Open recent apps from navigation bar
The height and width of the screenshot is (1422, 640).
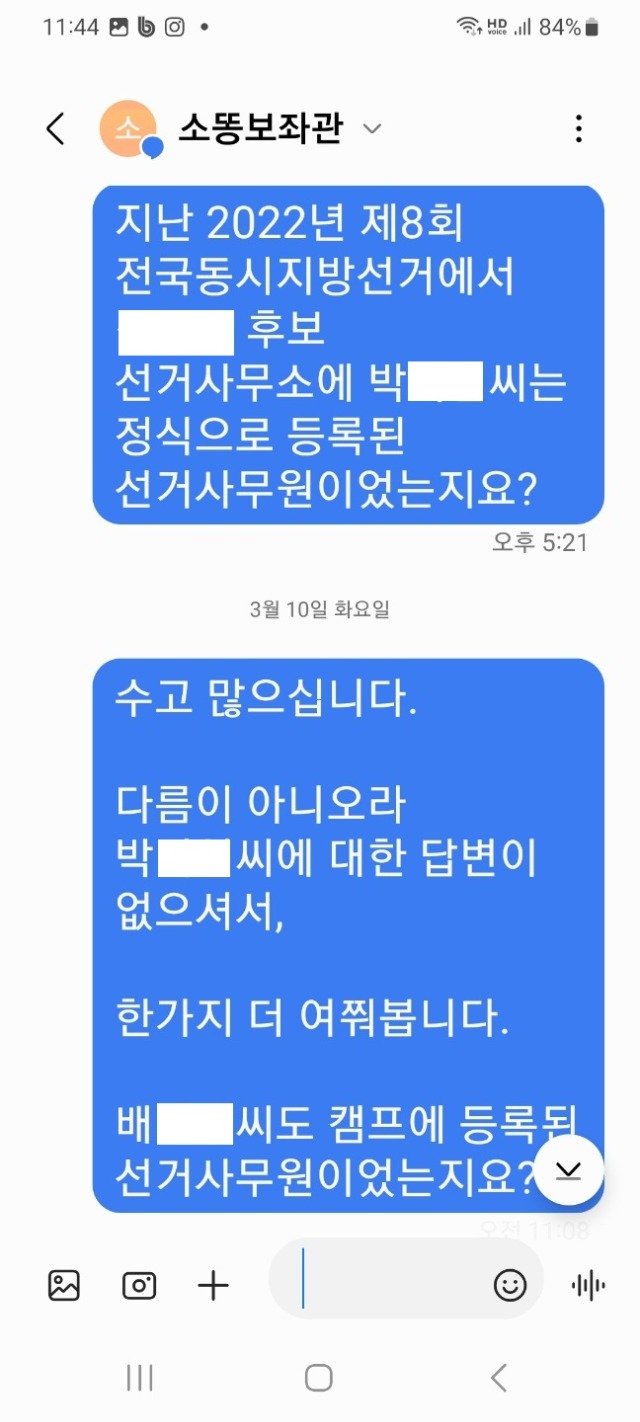click(x=139, y=1378)
